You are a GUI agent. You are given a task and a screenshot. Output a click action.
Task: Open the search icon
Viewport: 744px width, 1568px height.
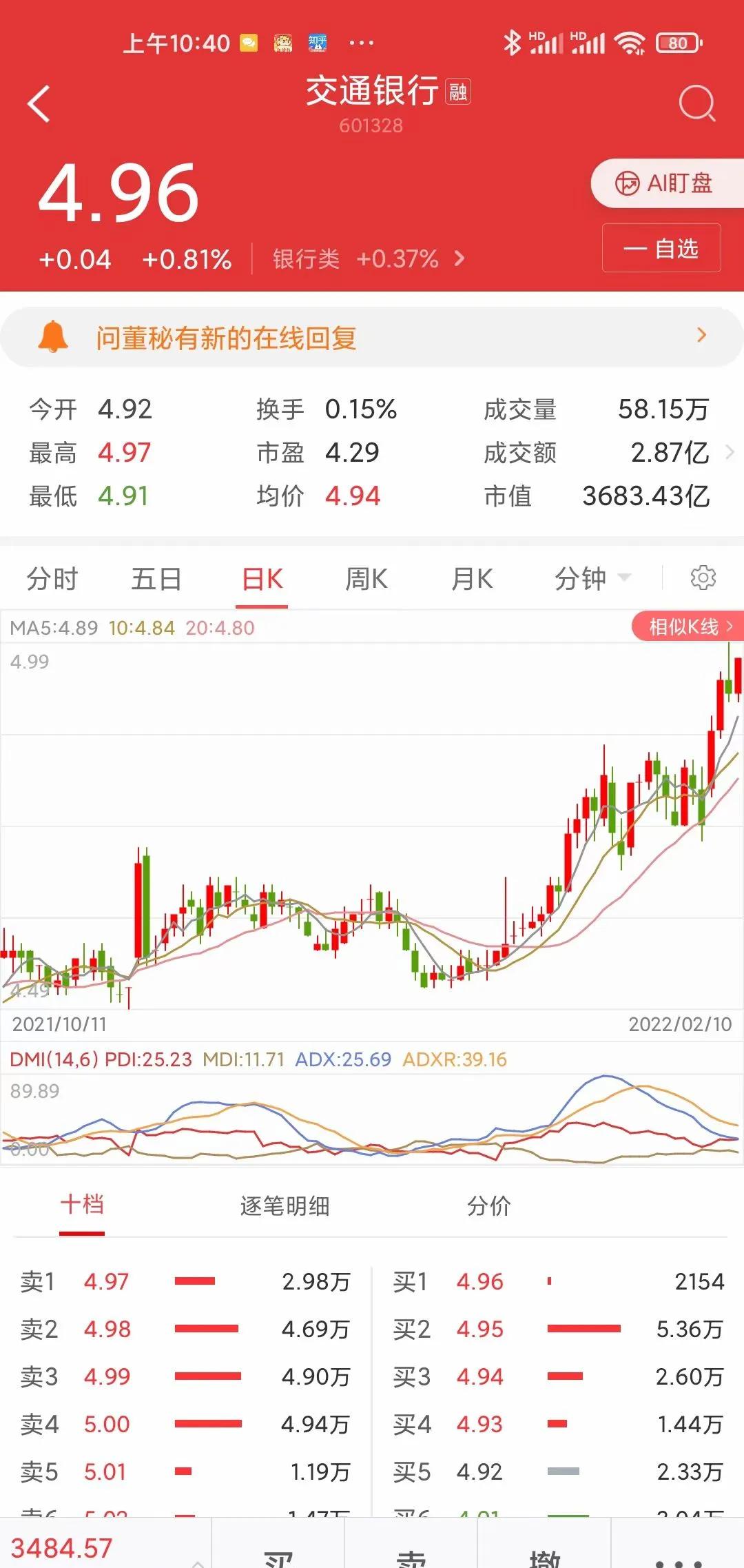[697, 104]
